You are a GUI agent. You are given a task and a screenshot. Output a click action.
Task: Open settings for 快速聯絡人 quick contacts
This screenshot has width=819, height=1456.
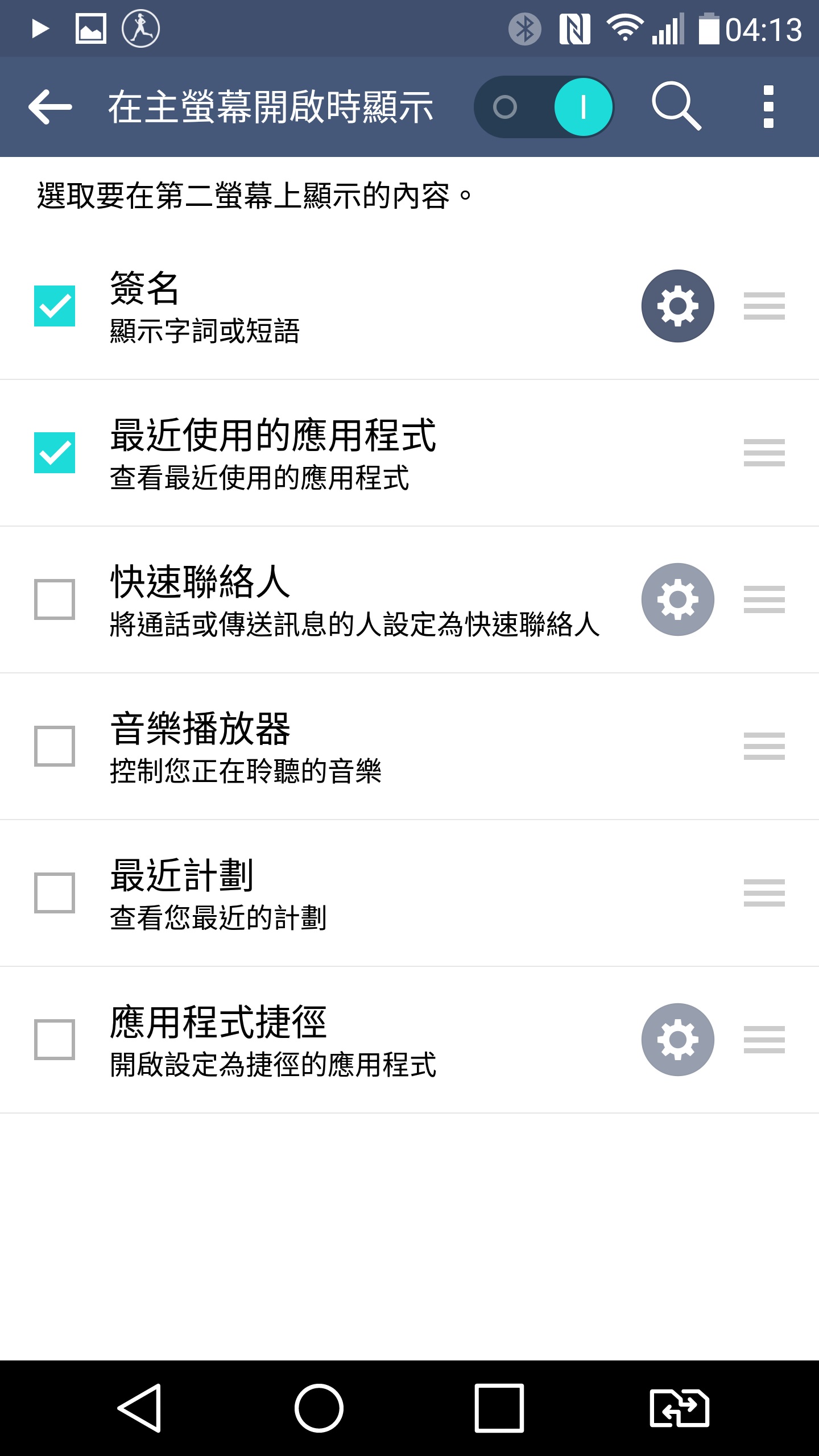pos(678,598)
